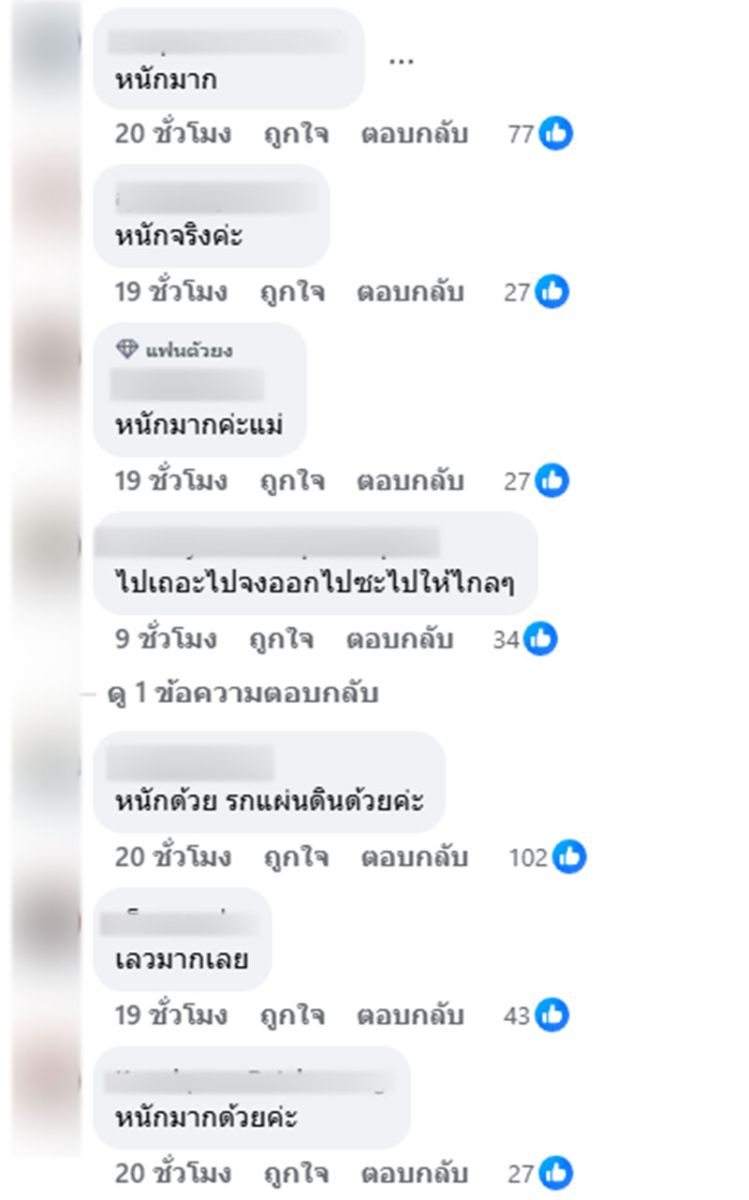This screenshot has width=749, height=1200.
Task: Like the comment "หนักมาก"
Action: (x=296, y=134)
